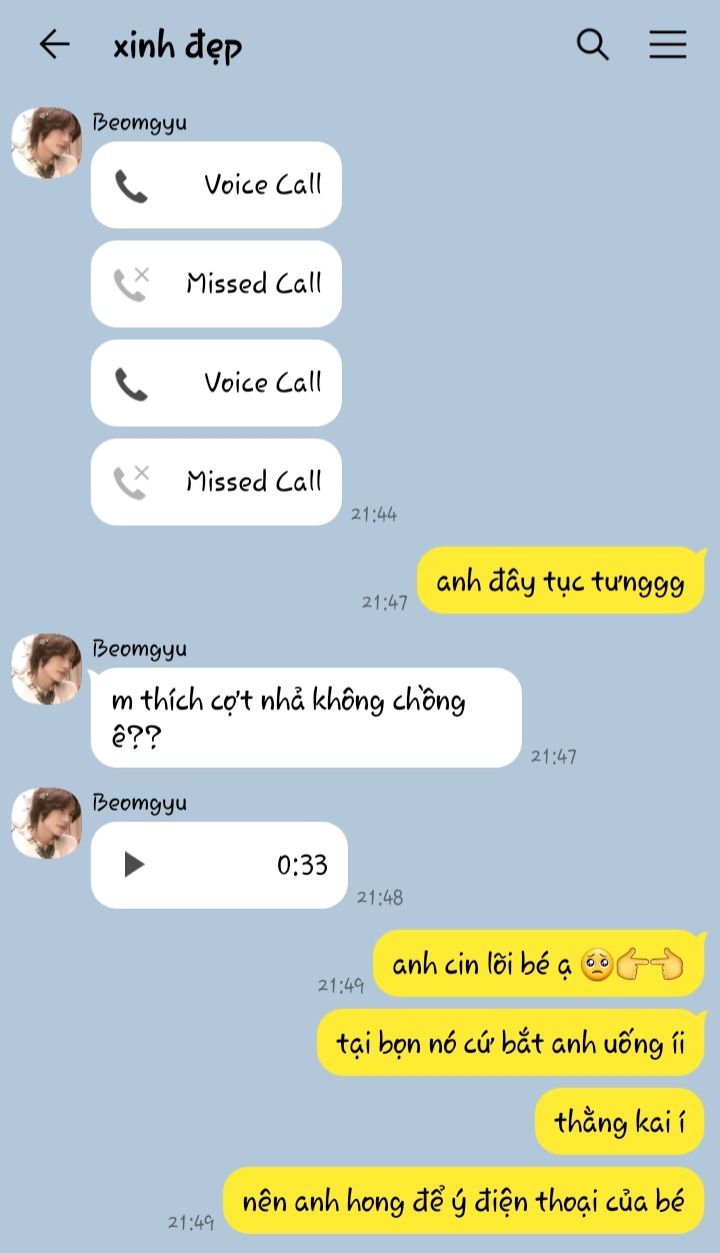Image resolution: width=720 pixels, height=1253 pixels.
Task: Go back from the xinh đẹp chat
Action: click(x=54, y=45)
